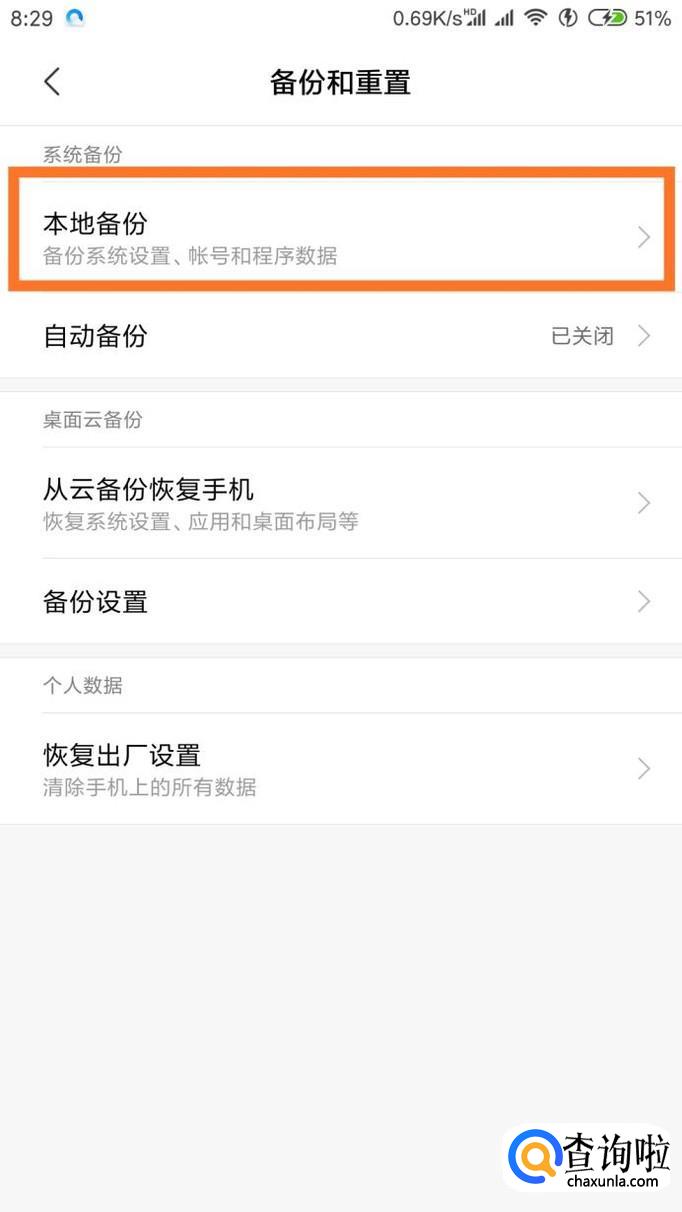The image size is (682, 1212).
Task: Open 从云备份恢复手机
Action: 341,503
